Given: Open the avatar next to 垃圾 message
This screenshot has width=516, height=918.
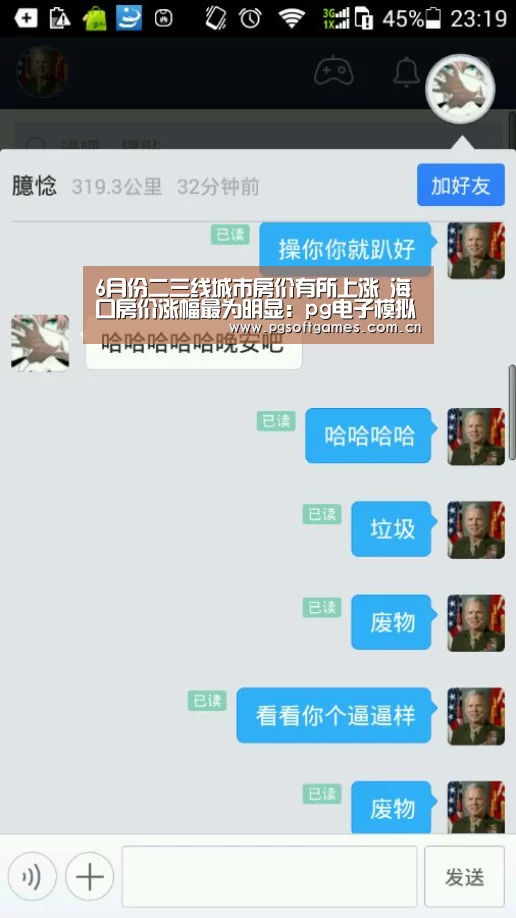Looking at the screenshot, I should (x=476, y=529).
